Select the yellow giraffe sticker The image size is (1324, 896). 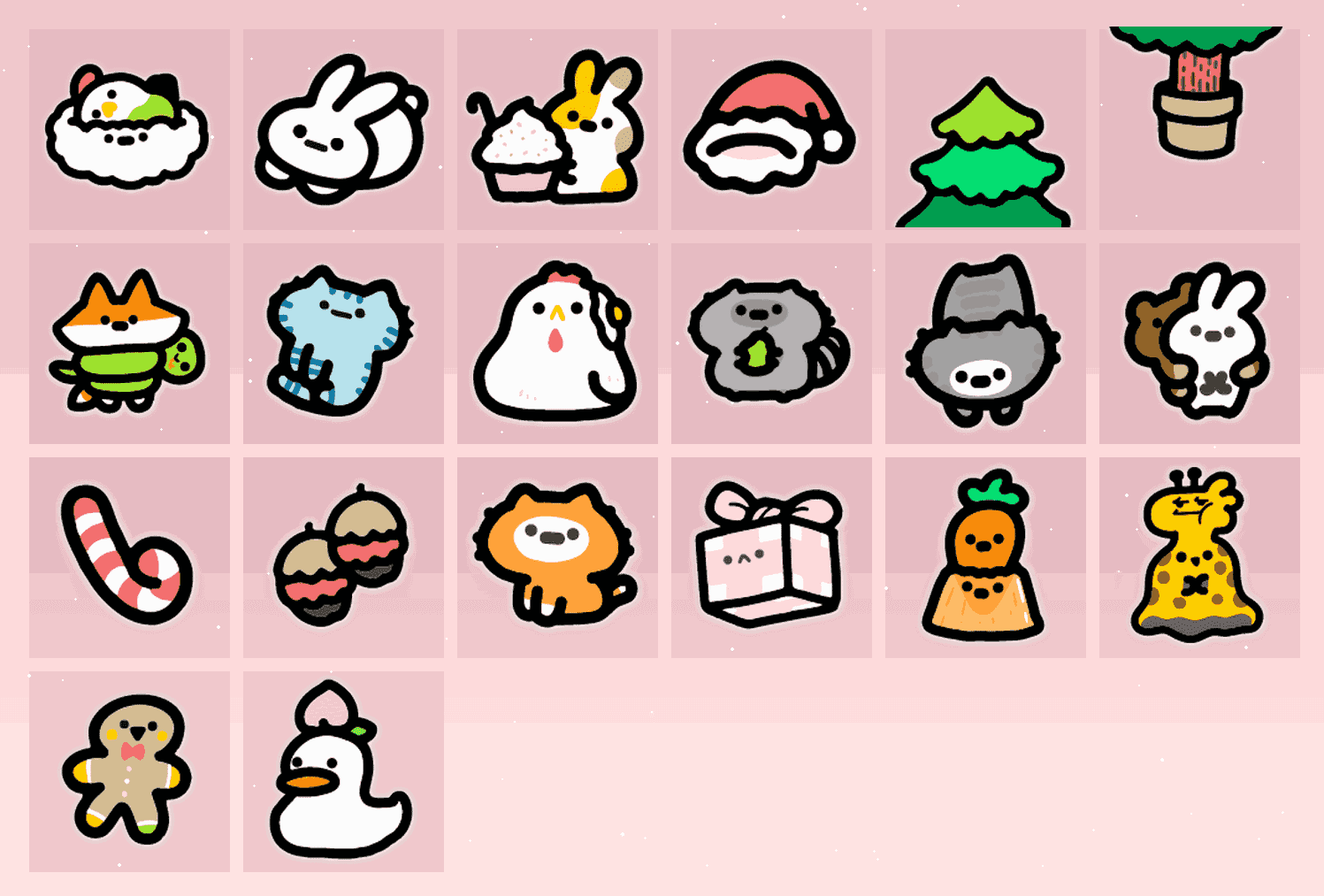(1199, 558)
